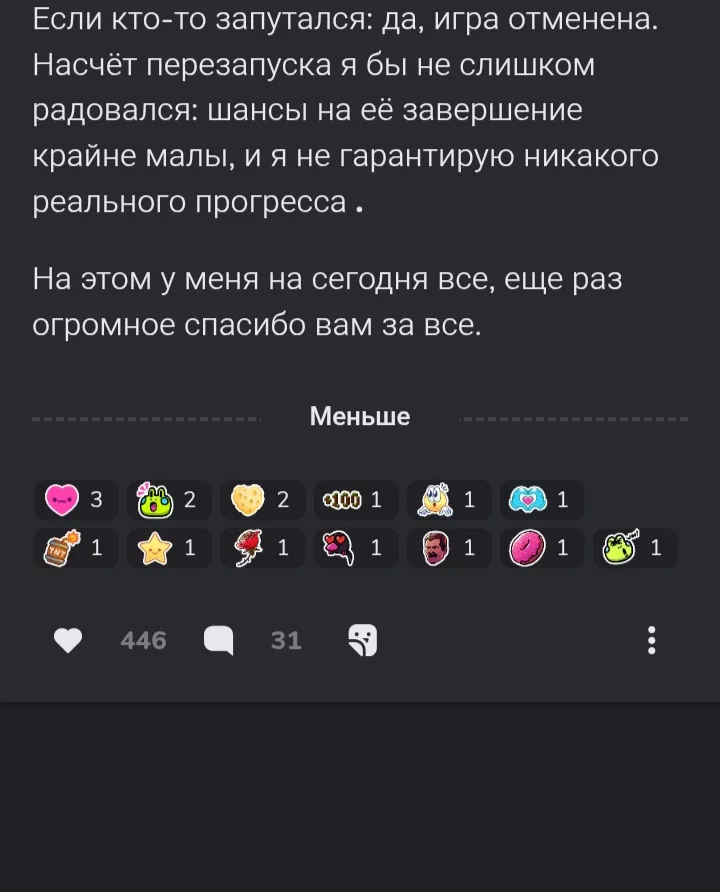Tap the crying emoji reaction

(447, 500)
